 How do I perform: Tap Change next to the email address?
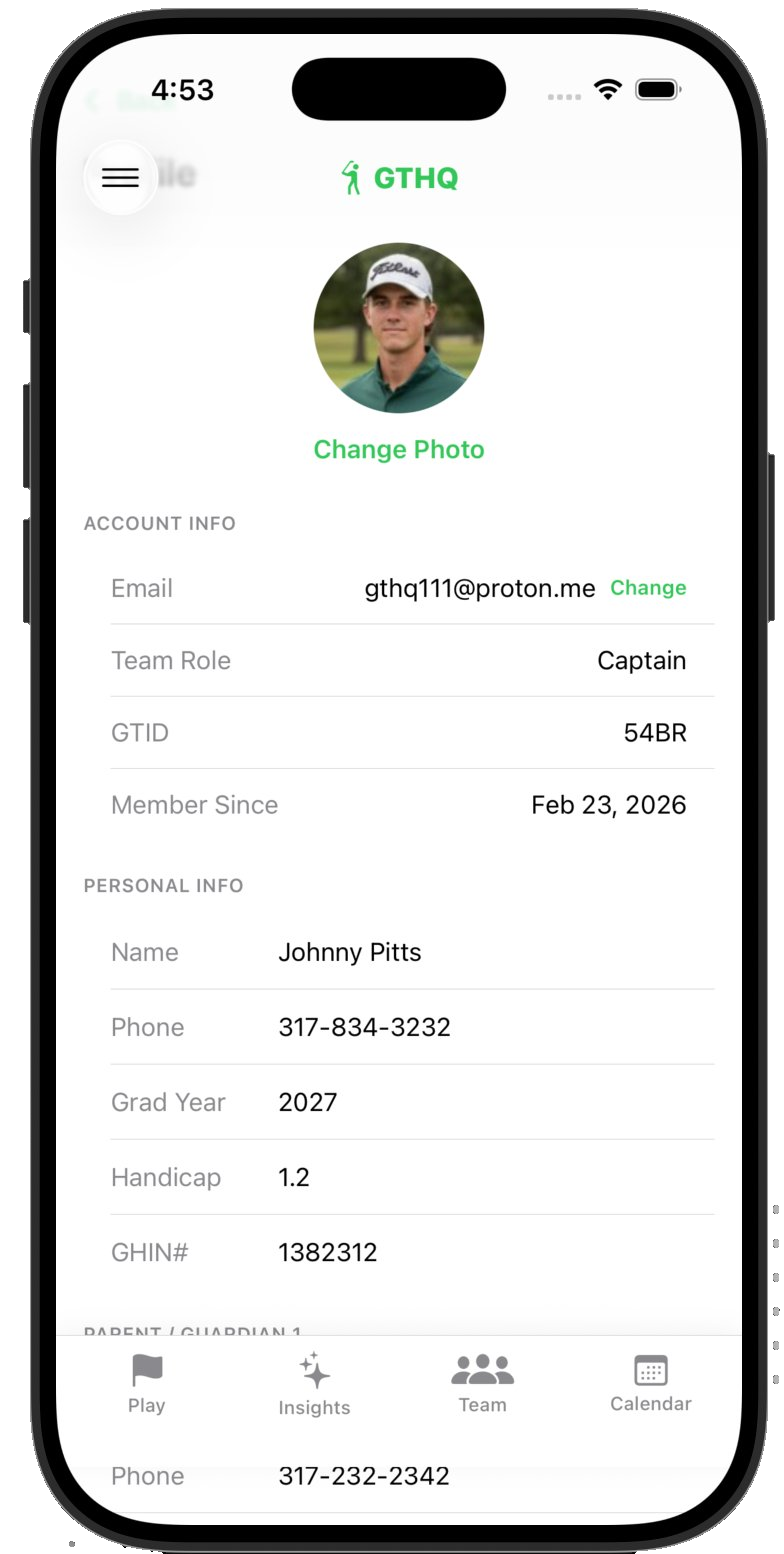[648, 588]
